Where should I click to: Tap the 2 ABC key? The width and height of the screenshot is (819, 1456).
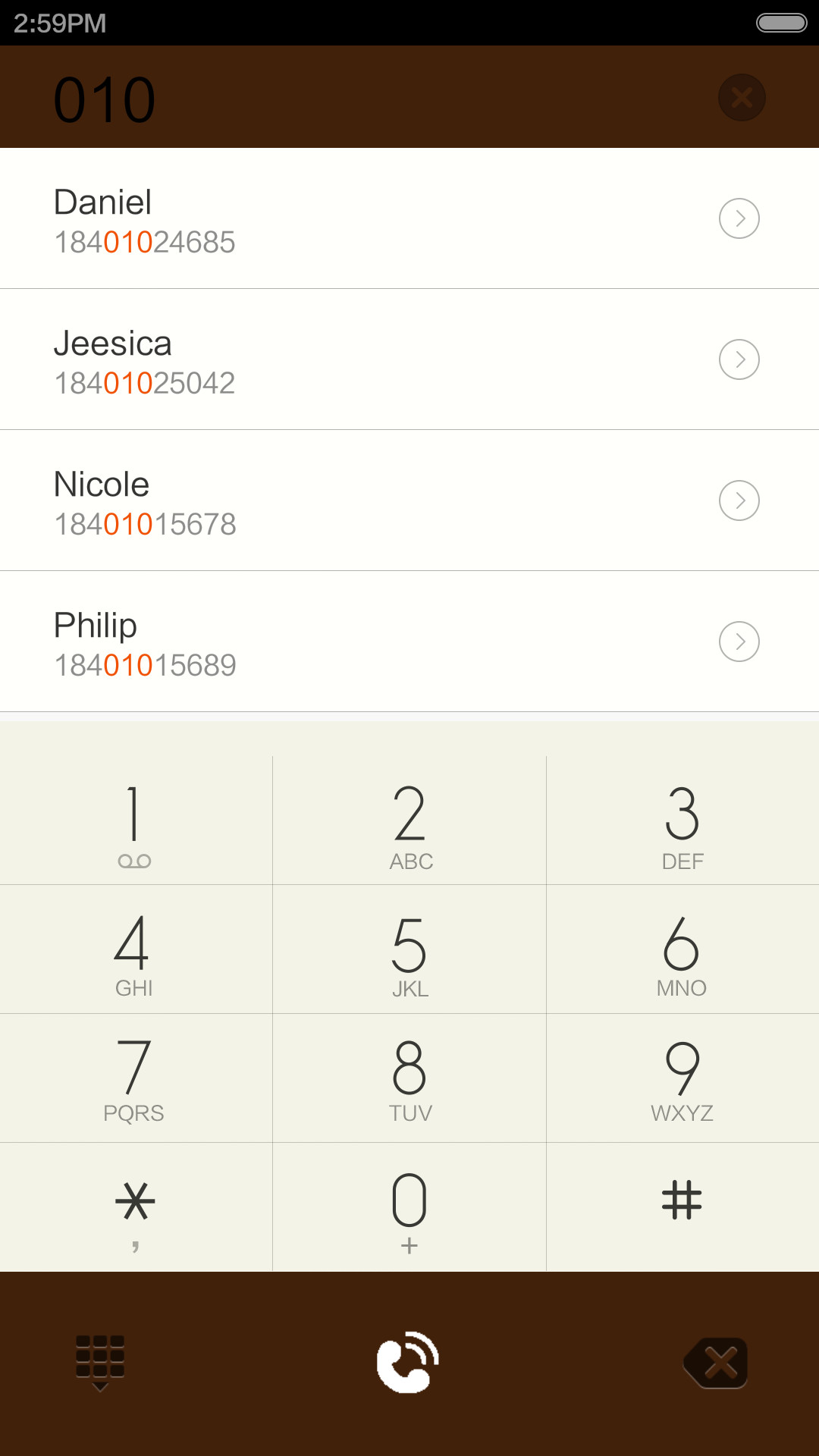pos(409,821)
